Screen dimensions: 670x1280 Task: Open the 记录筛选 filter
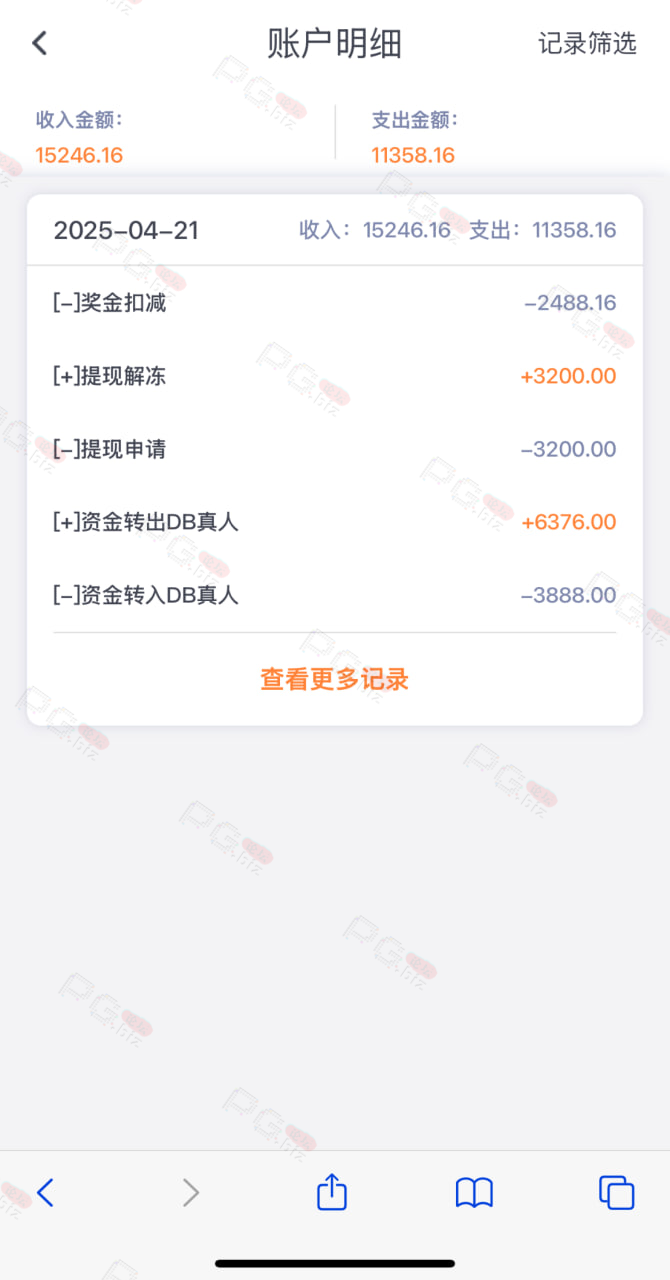tap(587, 44)
